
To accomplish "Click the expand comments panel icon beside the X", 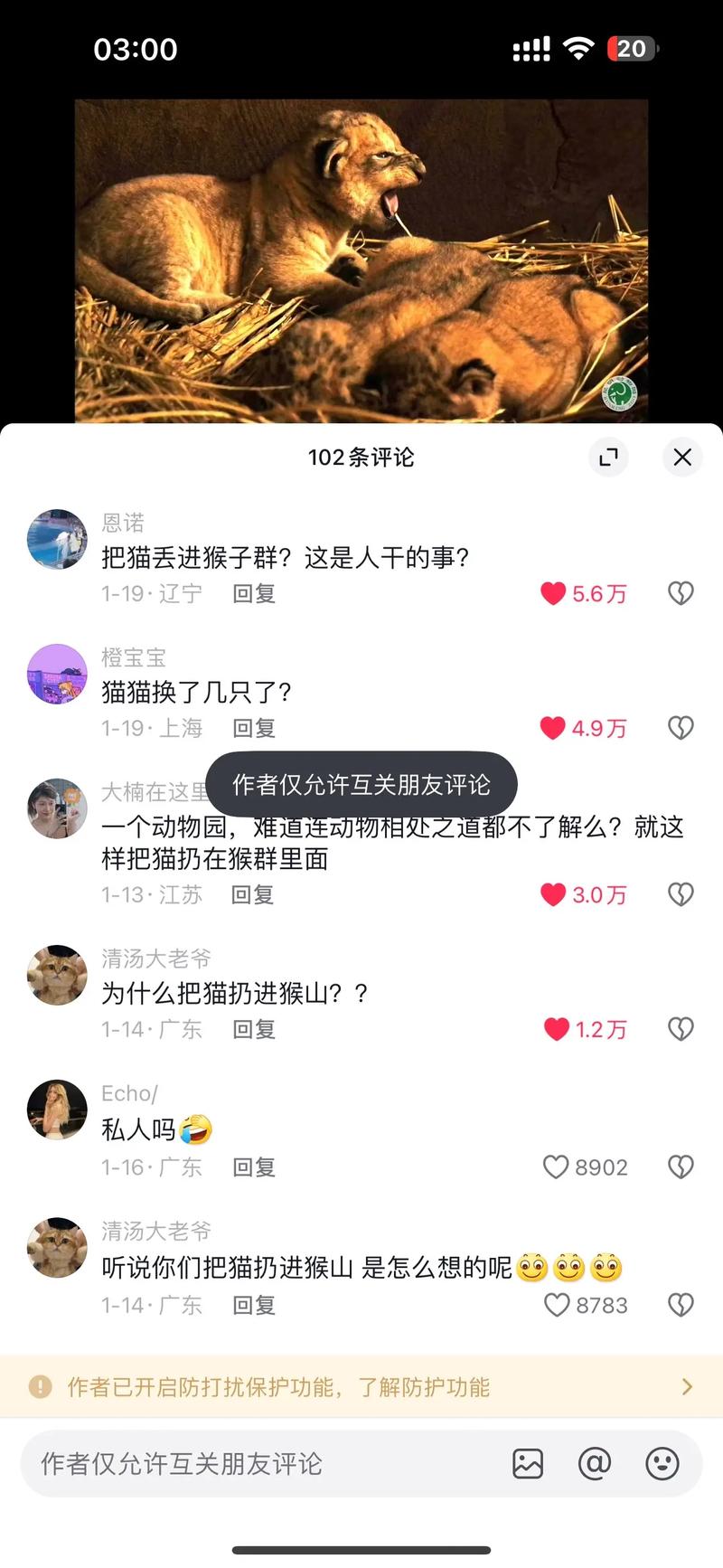I will (x=608, y=458).
